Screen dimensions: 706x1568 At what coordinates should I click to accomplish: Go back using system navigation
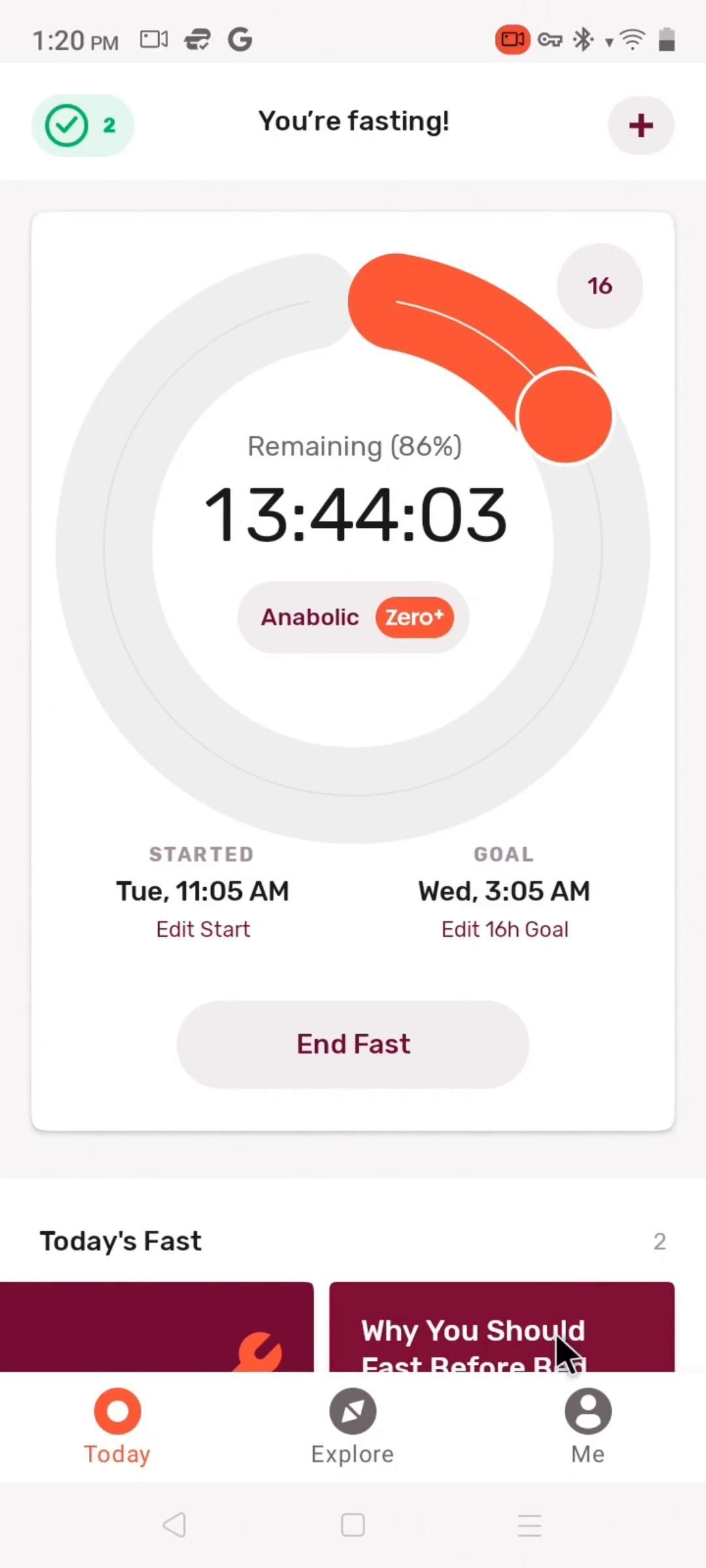point(175,1526)
